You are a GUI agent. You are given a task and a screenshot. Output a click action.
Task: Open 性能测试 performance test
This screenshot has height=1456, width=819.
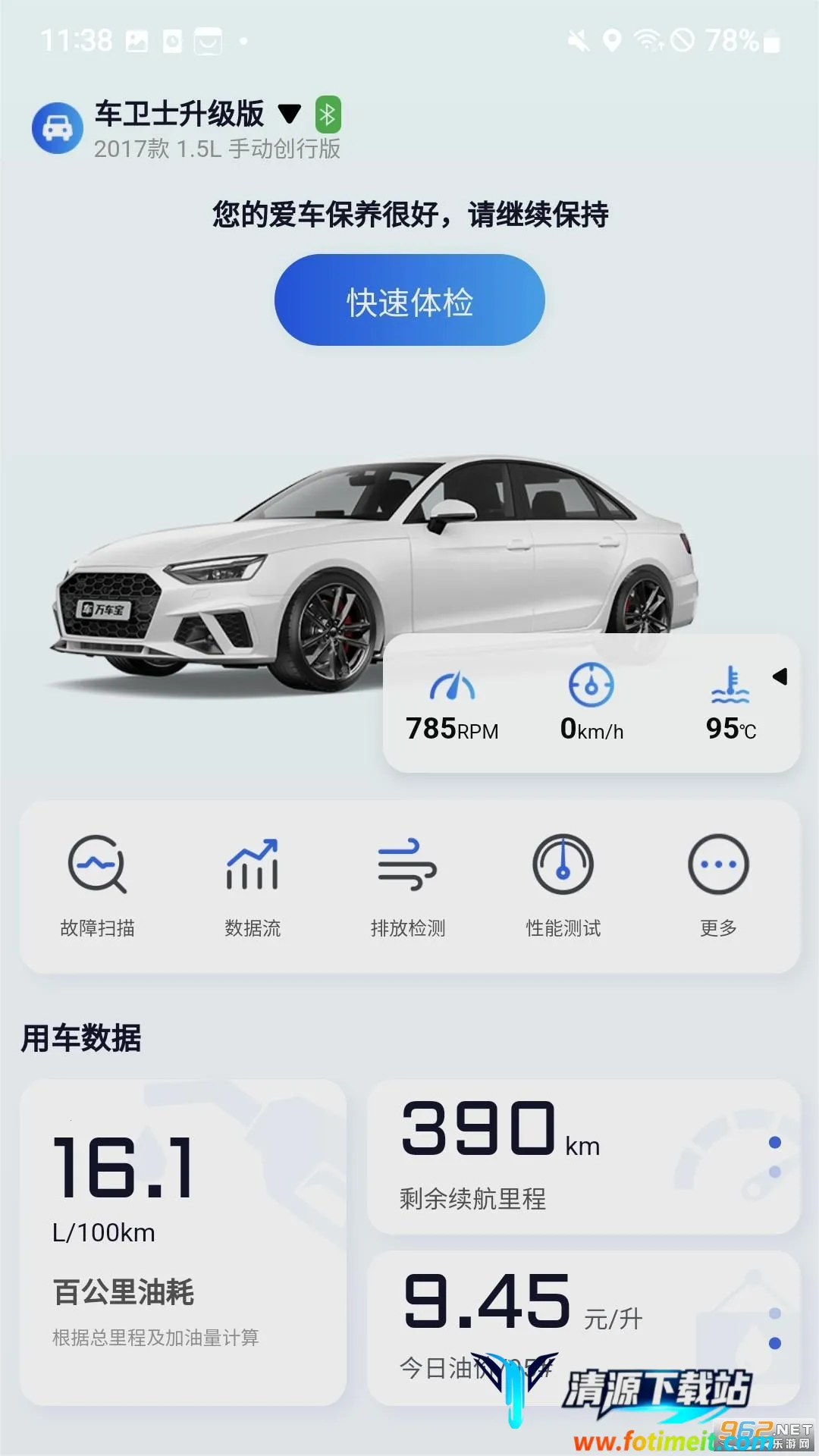tap(563, 885)
